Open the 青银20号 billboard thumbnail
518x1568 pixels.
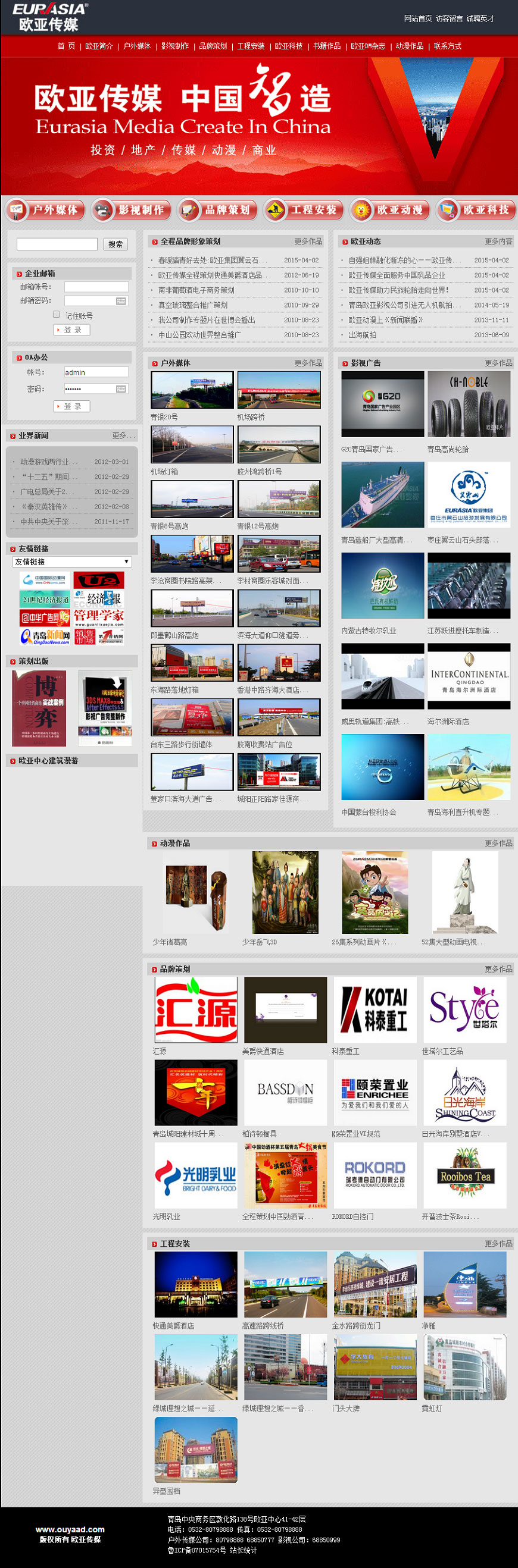point(192,390)
